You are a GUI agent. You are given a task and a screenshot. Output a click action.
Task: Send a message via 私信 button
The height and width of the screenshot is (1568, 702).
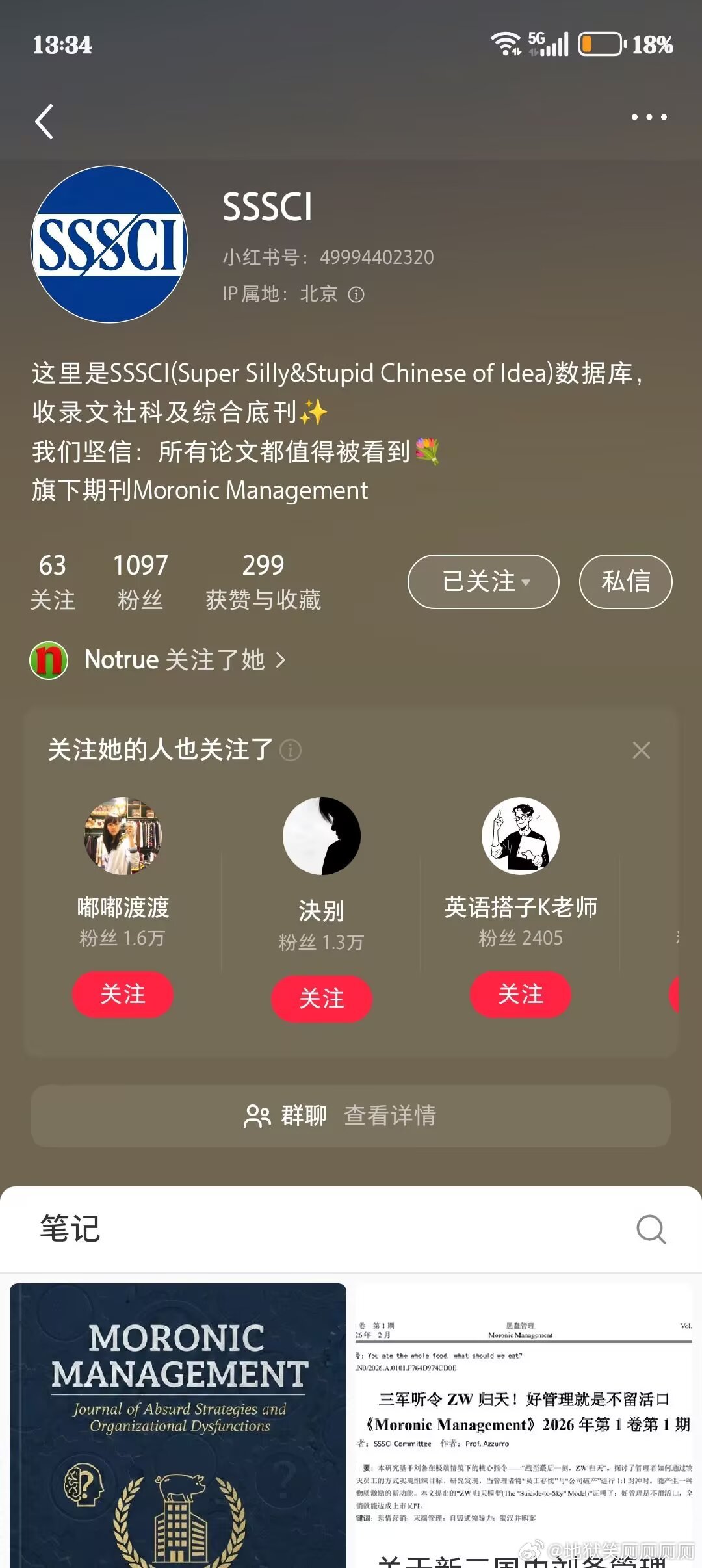pyautogui.click(x=625, y=582)
